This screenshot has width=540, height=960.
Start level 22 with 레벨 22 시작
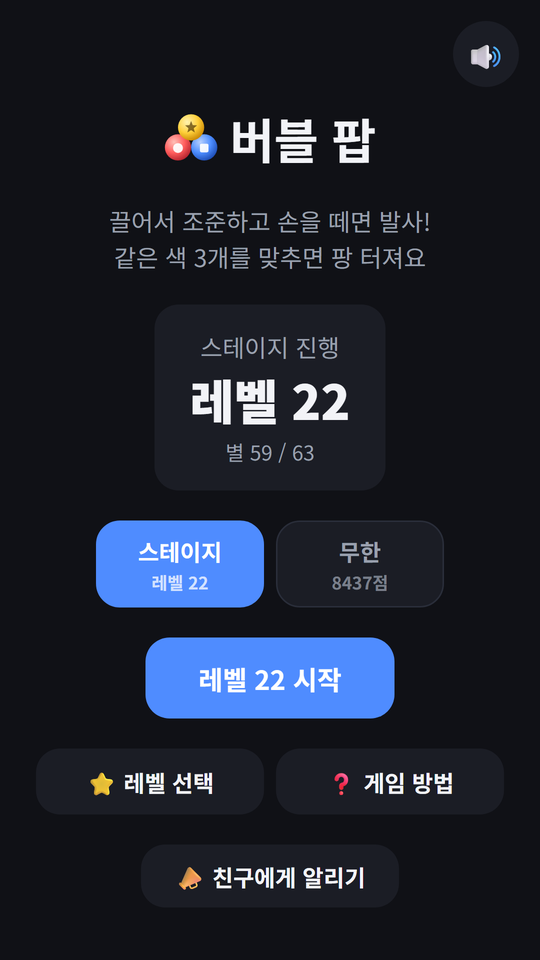pyautogui.click(x=270, y=678)
